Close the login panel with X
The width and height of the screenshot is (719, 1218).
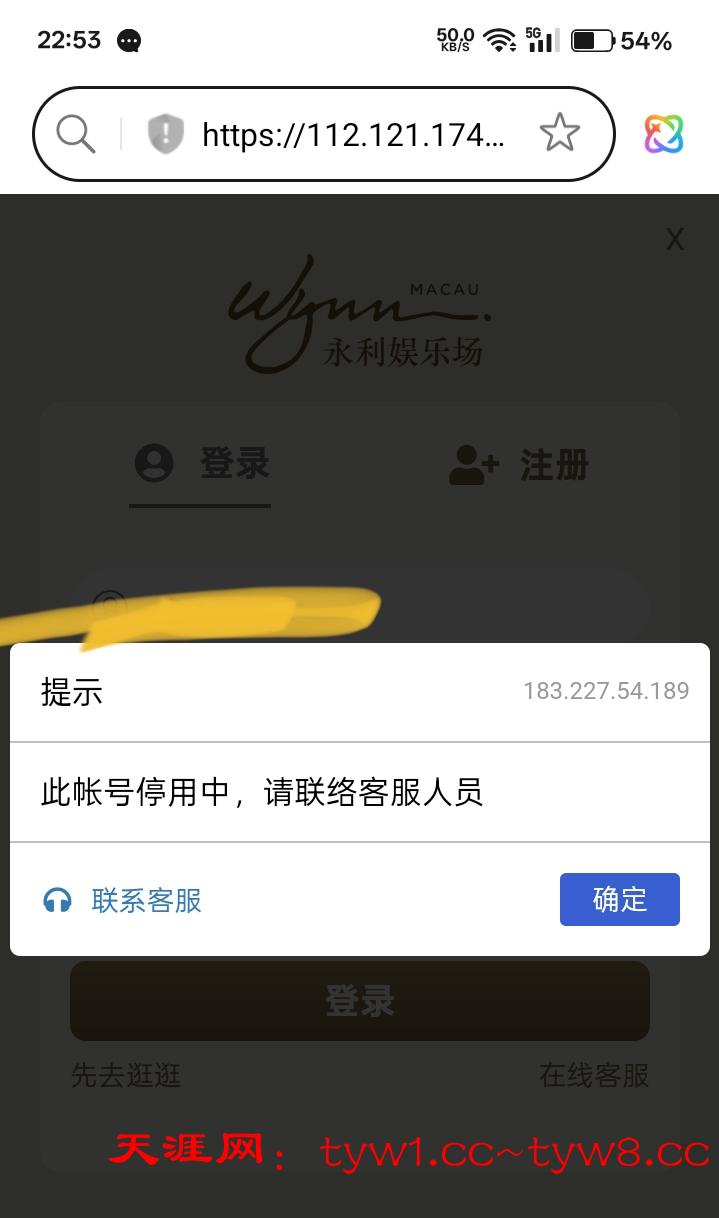pyautogui.click(x=675, y=240)
